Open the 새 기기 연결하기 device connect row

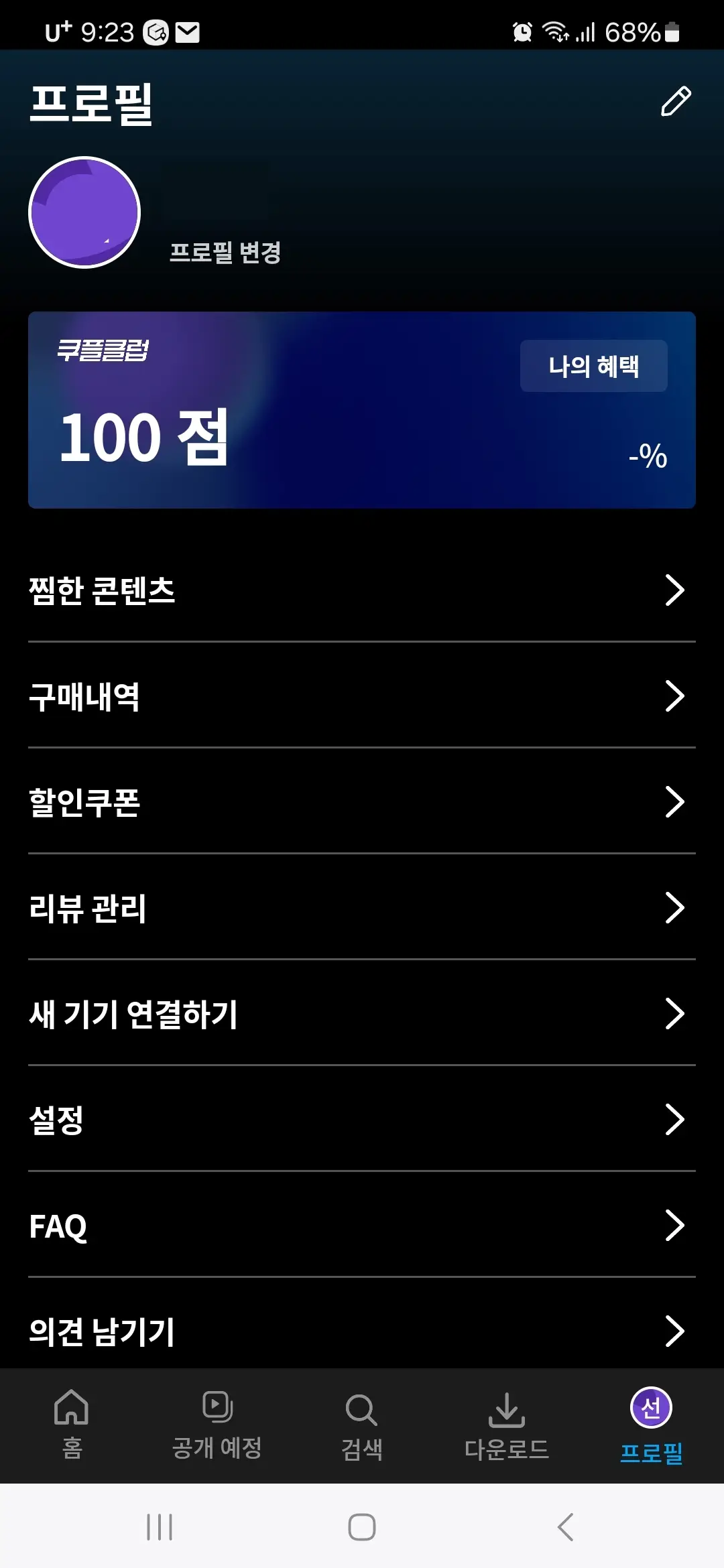(675, 1015)
